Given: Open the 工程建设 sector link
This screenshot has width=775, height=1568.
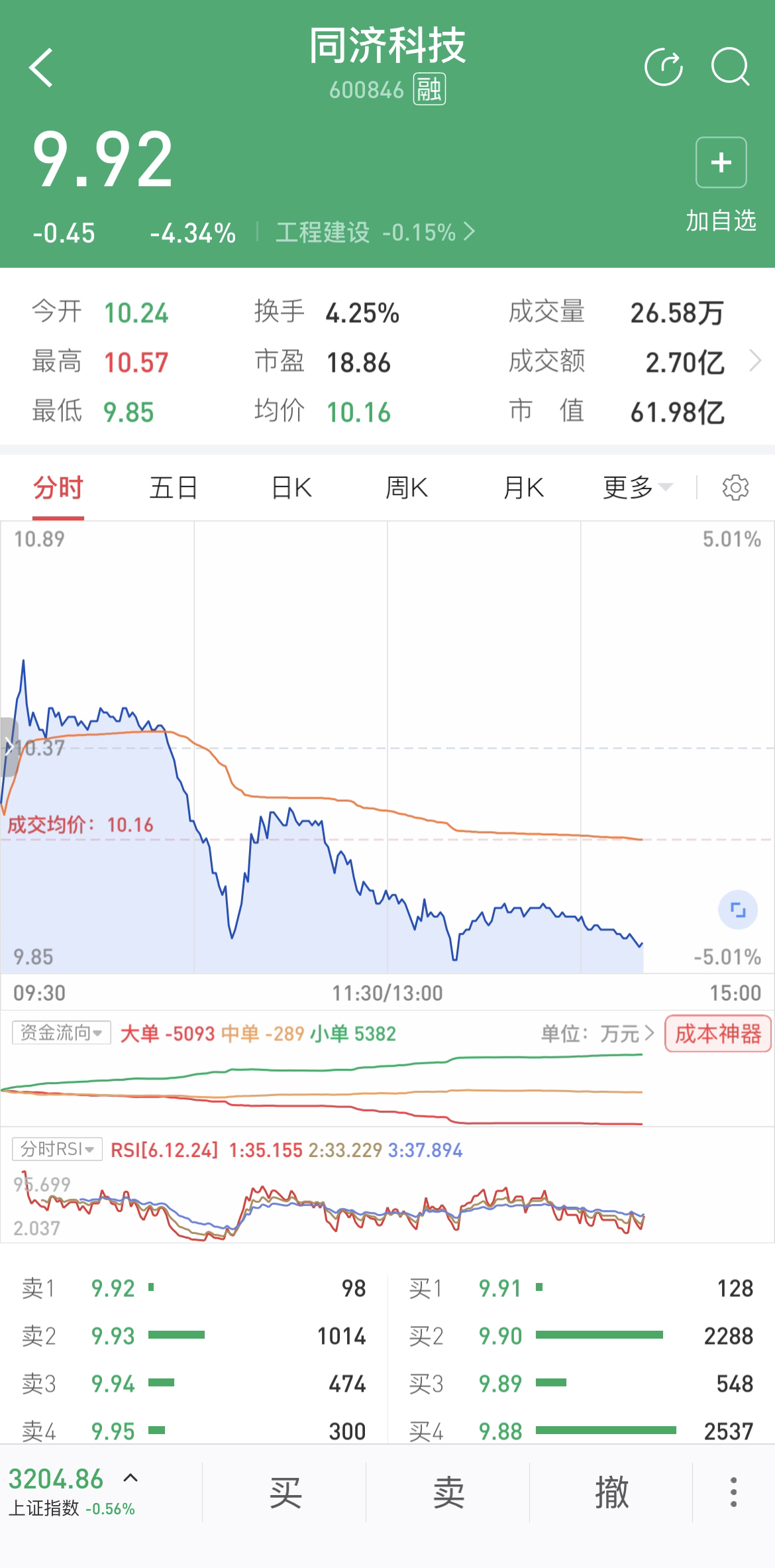Looking at the screenshot, I should 375,233.
